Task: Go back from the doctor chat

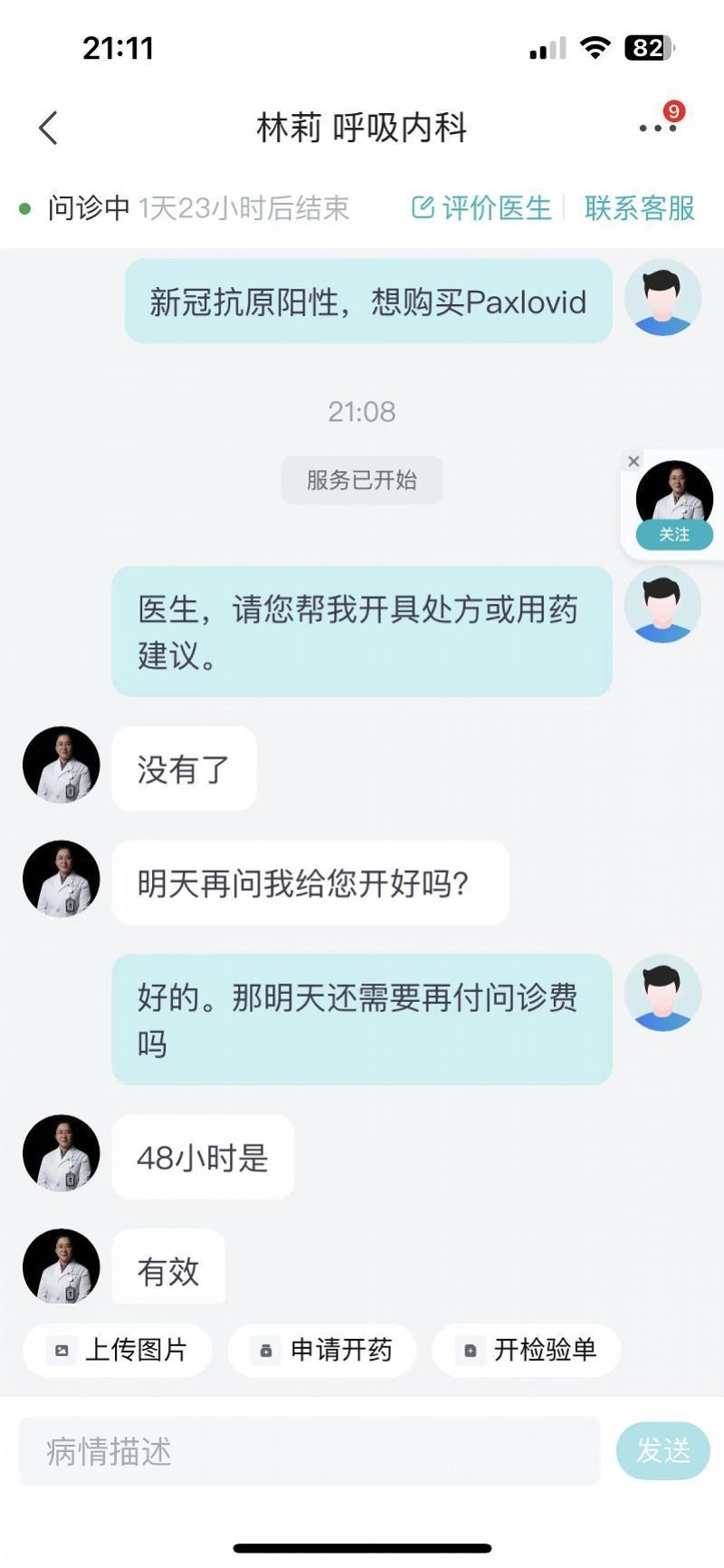Action: pyautogui.click(x=49, y=128)
